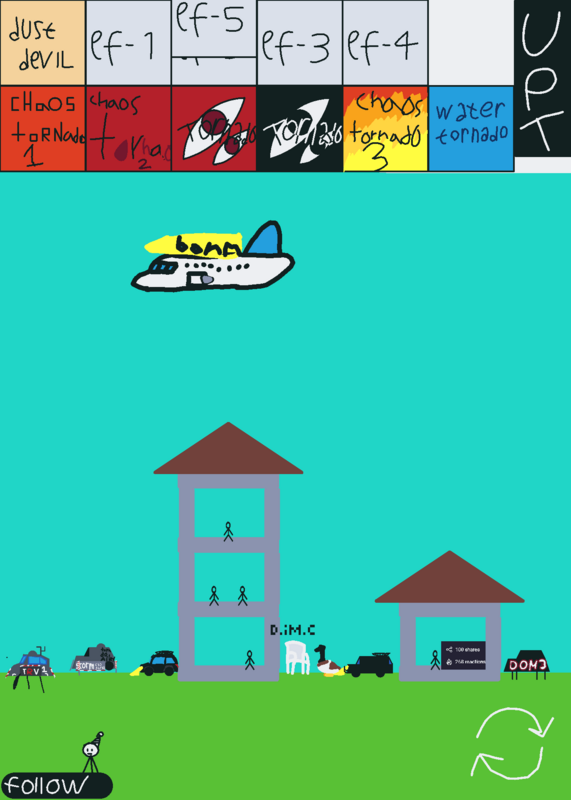This screenshot has width=571, height=800.
Task: Select the water tornado
Action: point(471,129)
